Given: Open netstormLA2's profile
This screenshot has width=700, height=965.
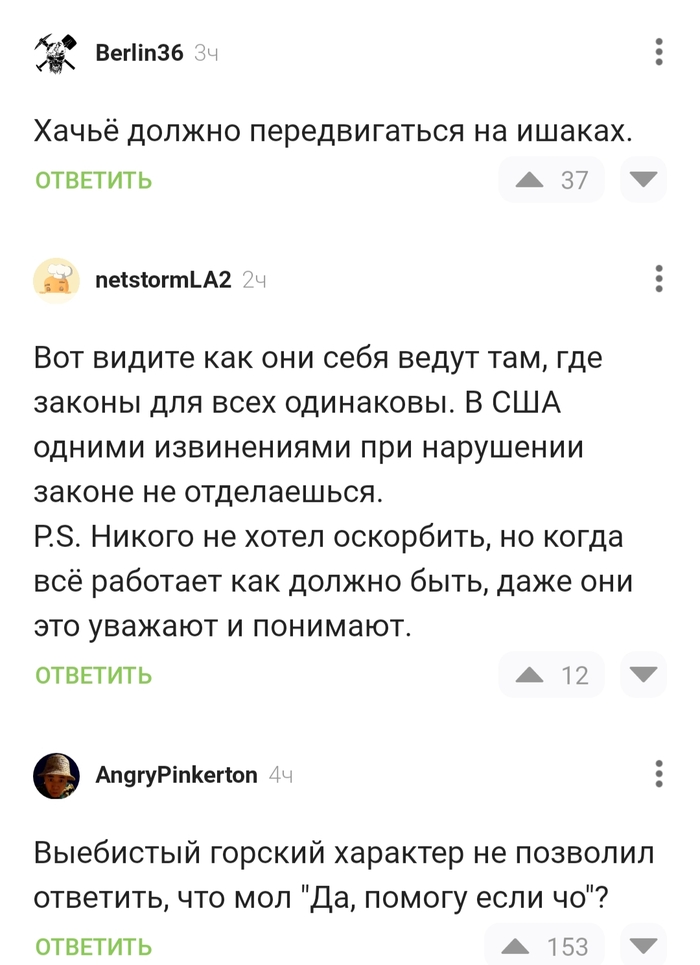Looking at the screenshot, I should click(x=162, y=280).
